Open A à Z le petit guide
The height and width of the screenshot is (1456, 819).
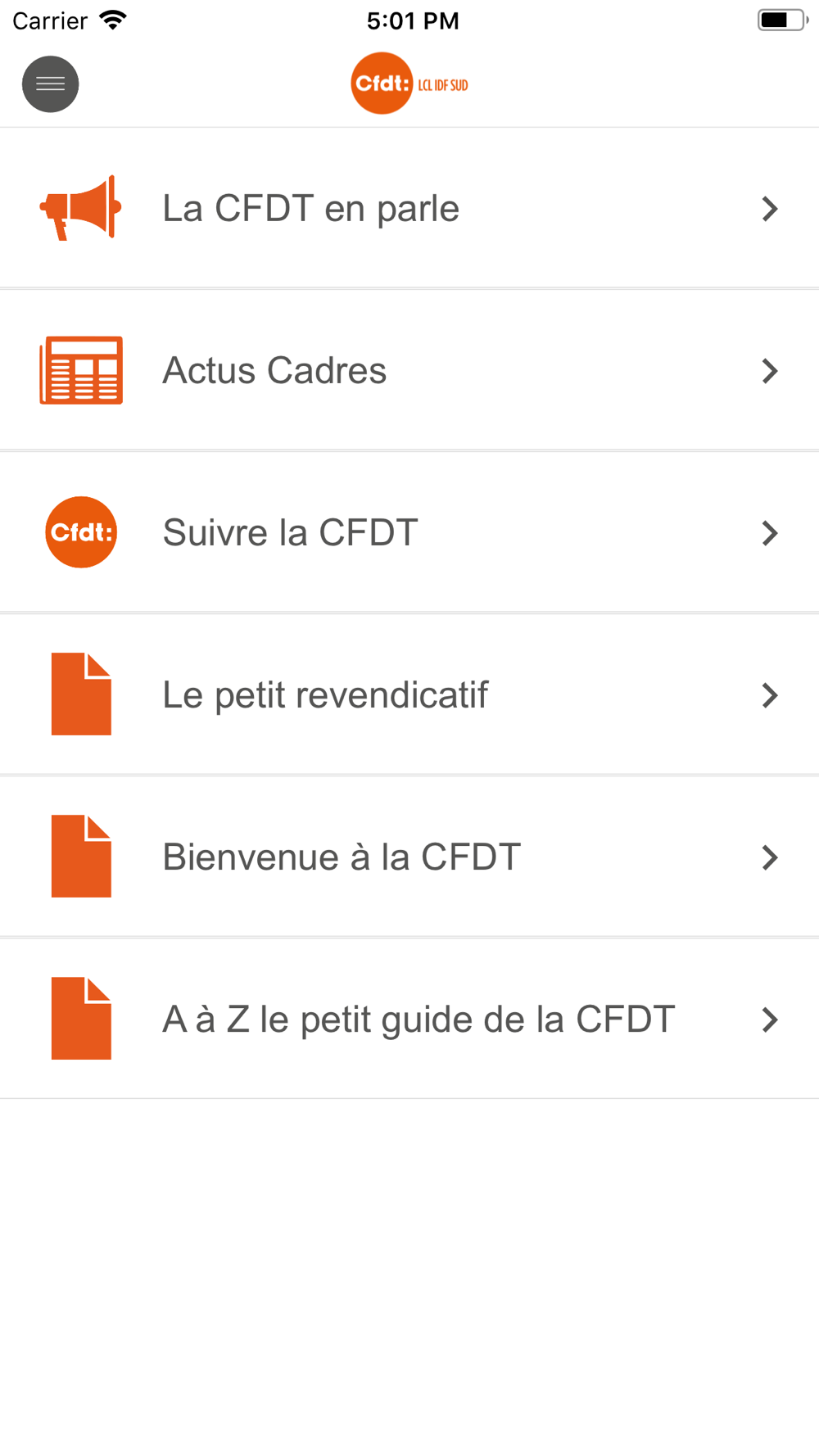point(409,1019)
